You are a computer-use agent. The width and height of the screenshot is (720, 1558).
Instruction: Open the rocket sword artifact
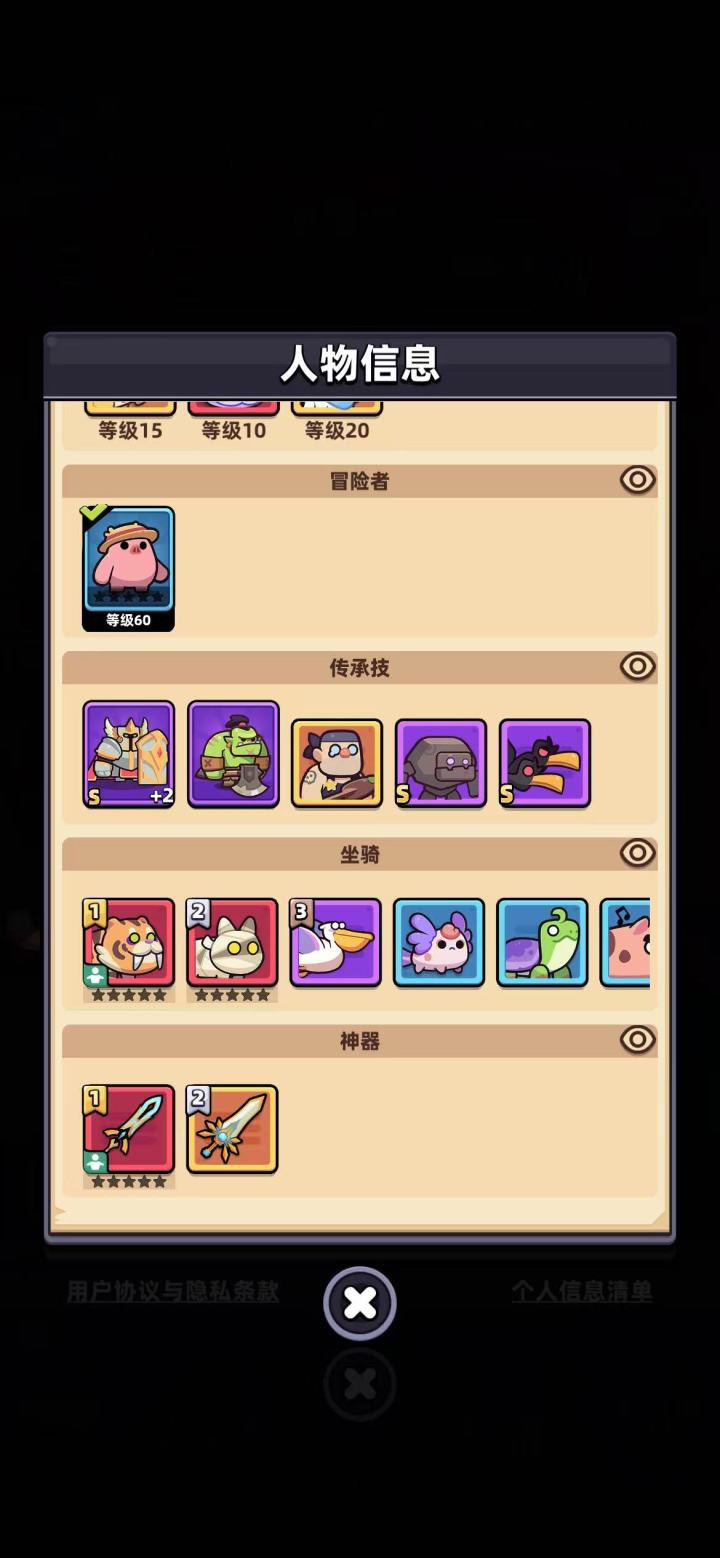click(x=128, y=1128)
